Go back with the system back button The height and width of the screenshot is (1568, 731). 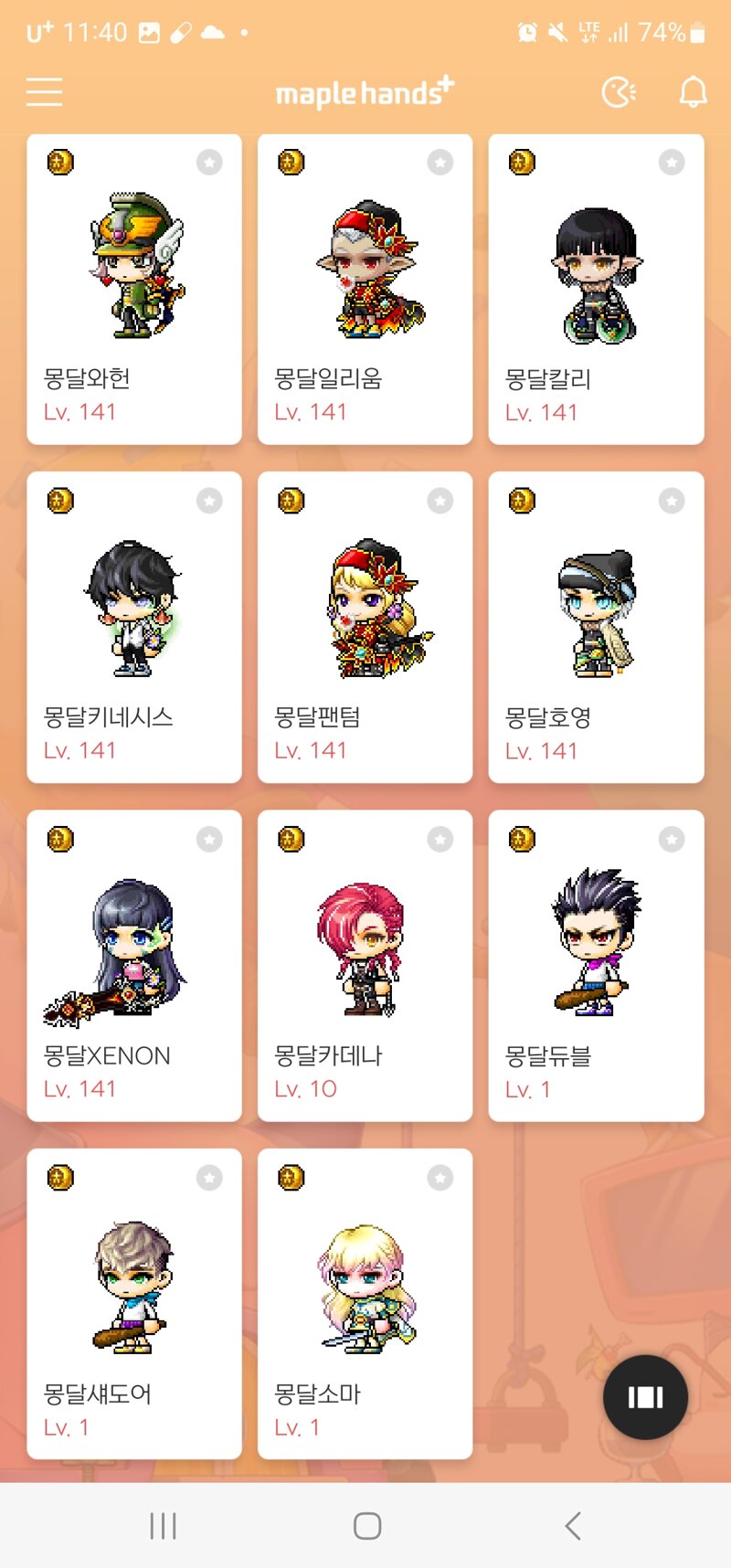tap(573, 1525)
